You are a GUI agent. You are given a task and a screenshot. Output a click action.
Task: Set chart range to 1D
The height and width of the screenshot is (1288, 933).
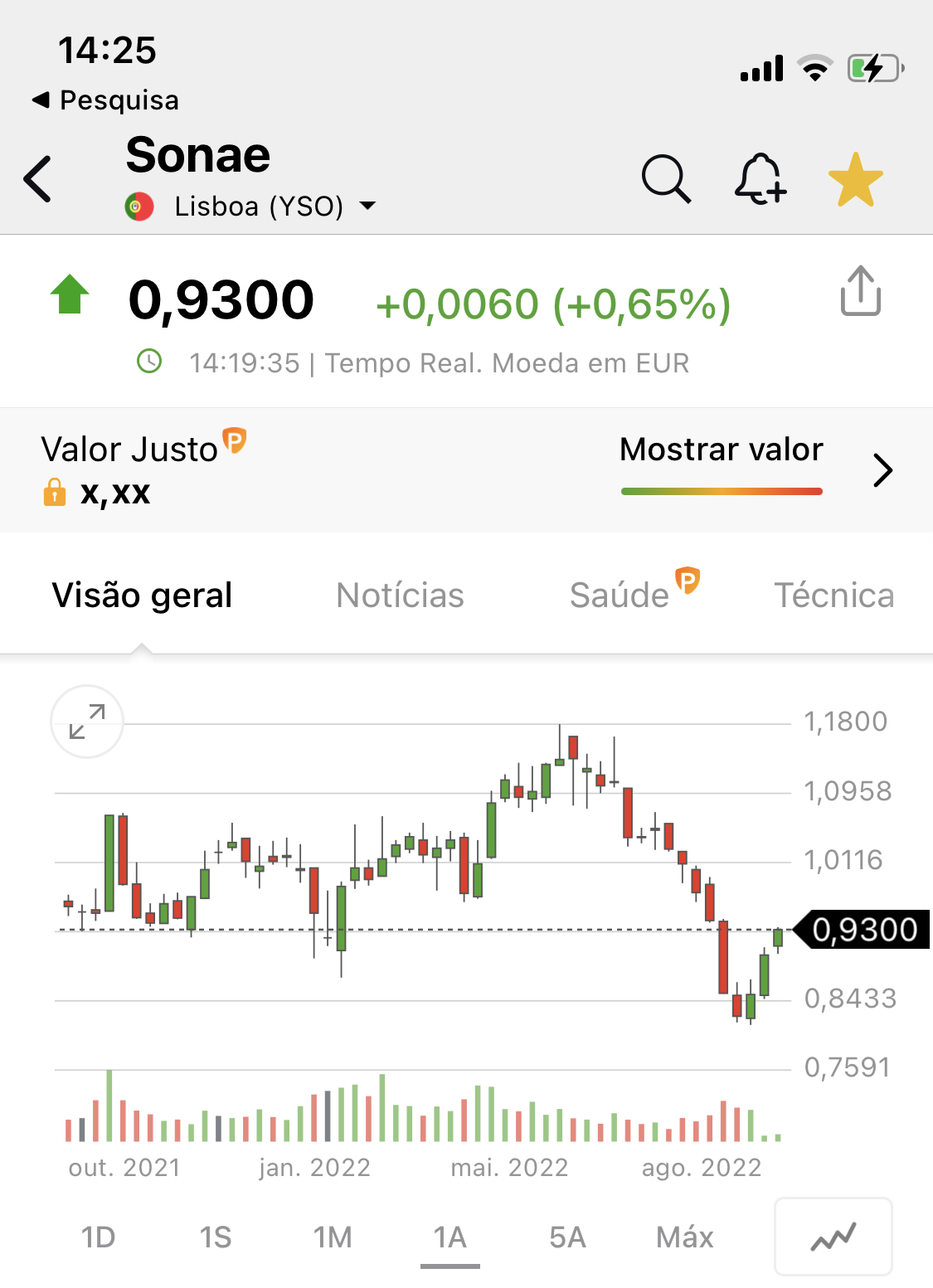[x=98, y=1237]
